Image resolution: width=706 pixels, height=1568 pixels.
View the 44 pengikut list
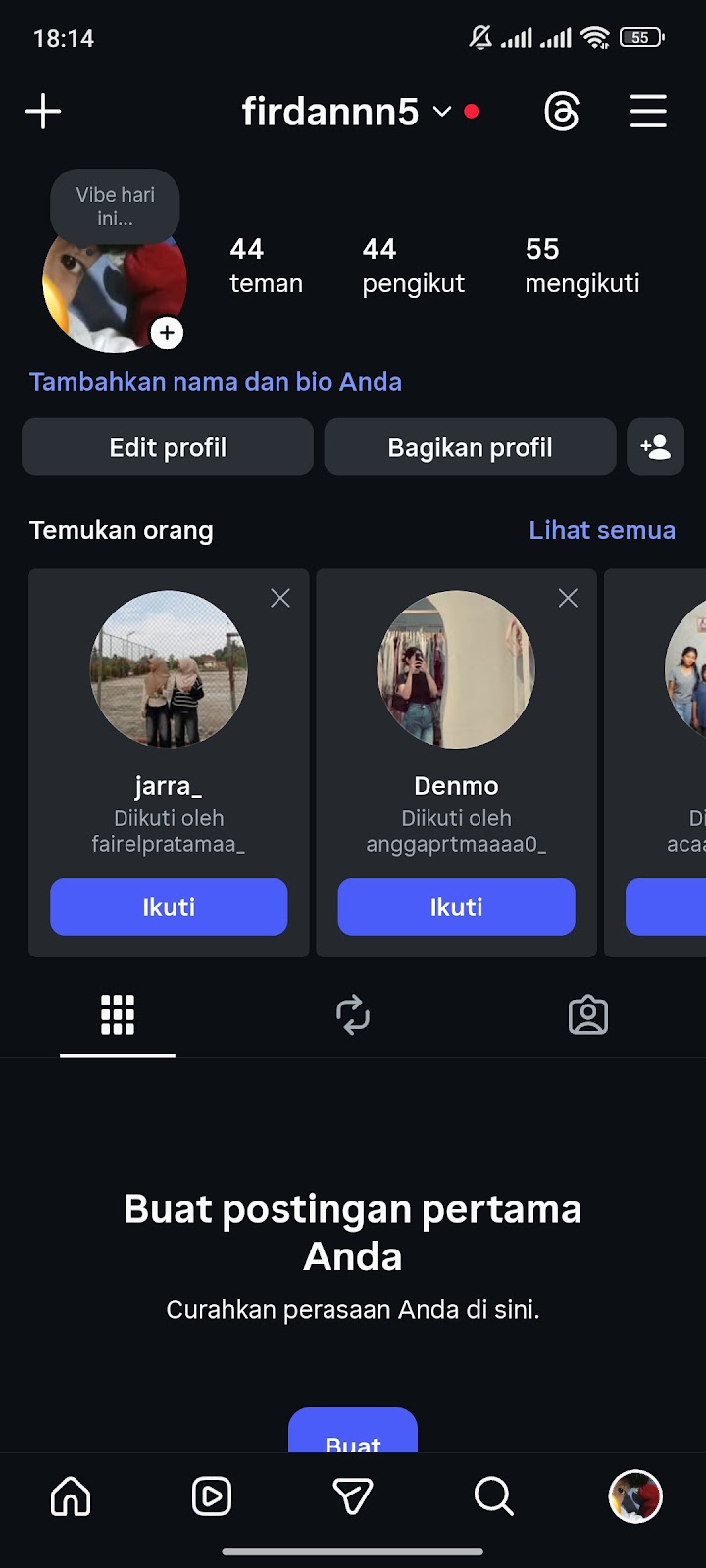click(413, 266)
